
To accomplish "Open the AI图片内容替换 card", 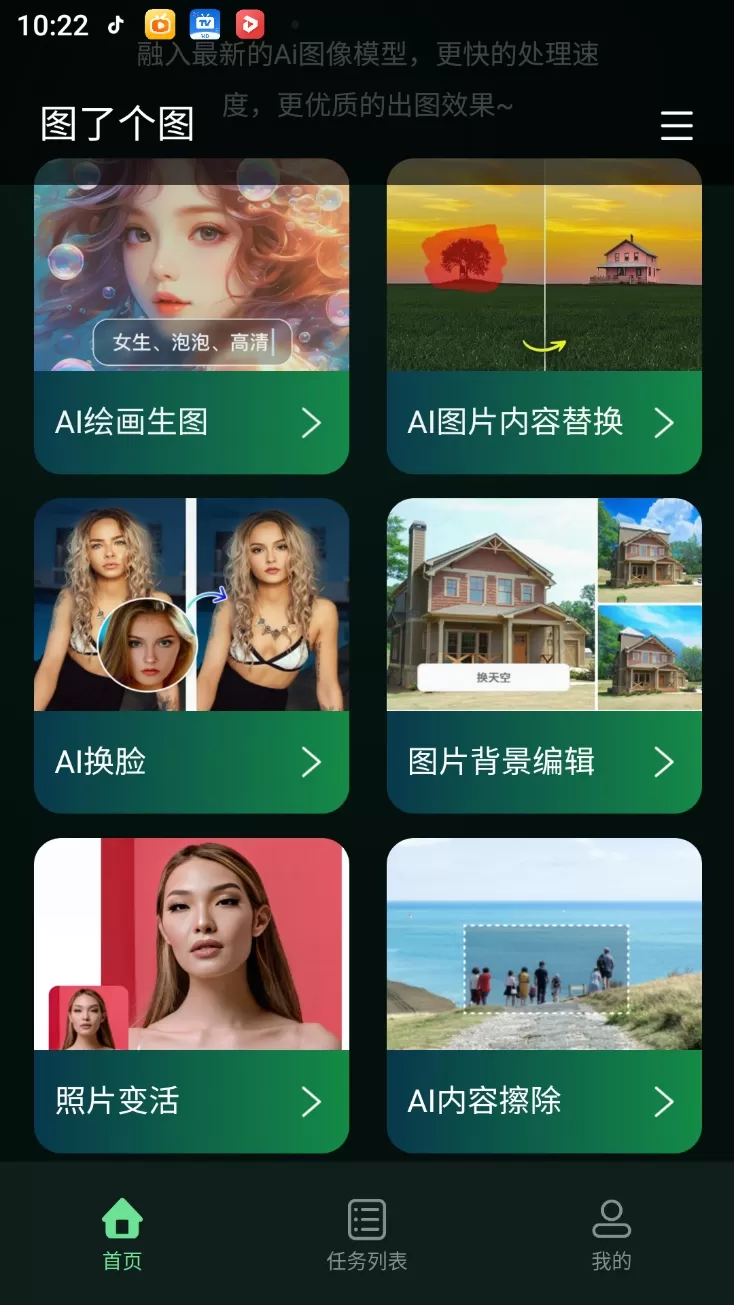I will click(x=544, y=316).
